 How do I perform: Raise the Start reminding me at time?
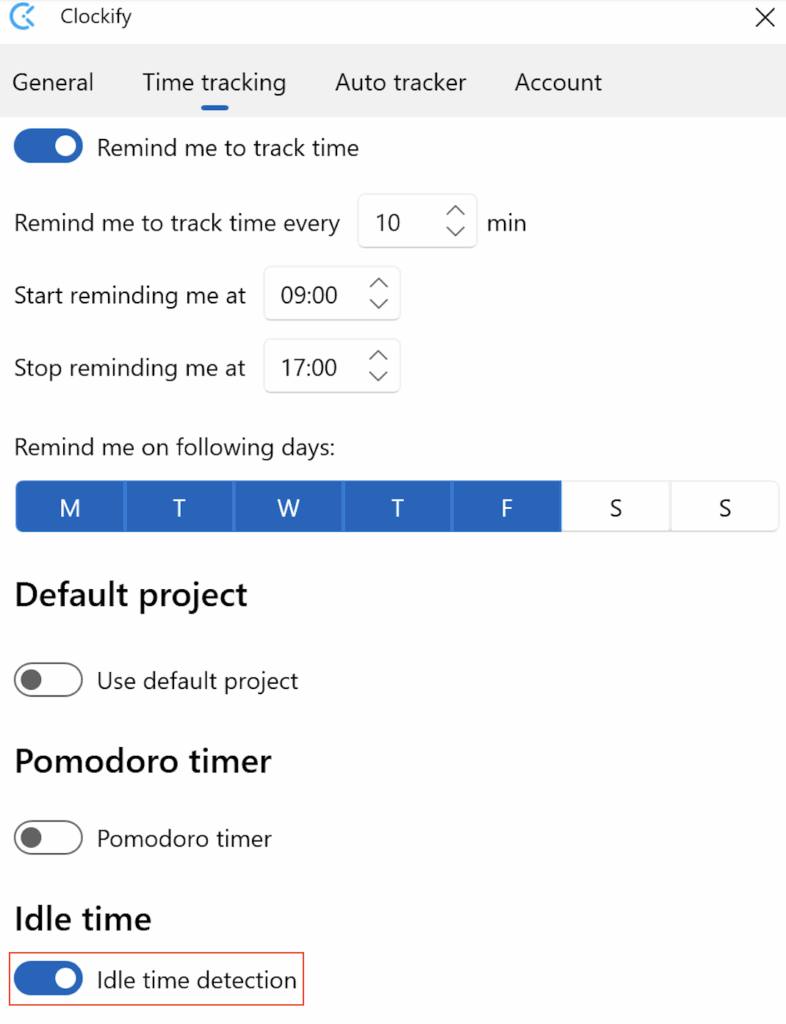(378, 284)
